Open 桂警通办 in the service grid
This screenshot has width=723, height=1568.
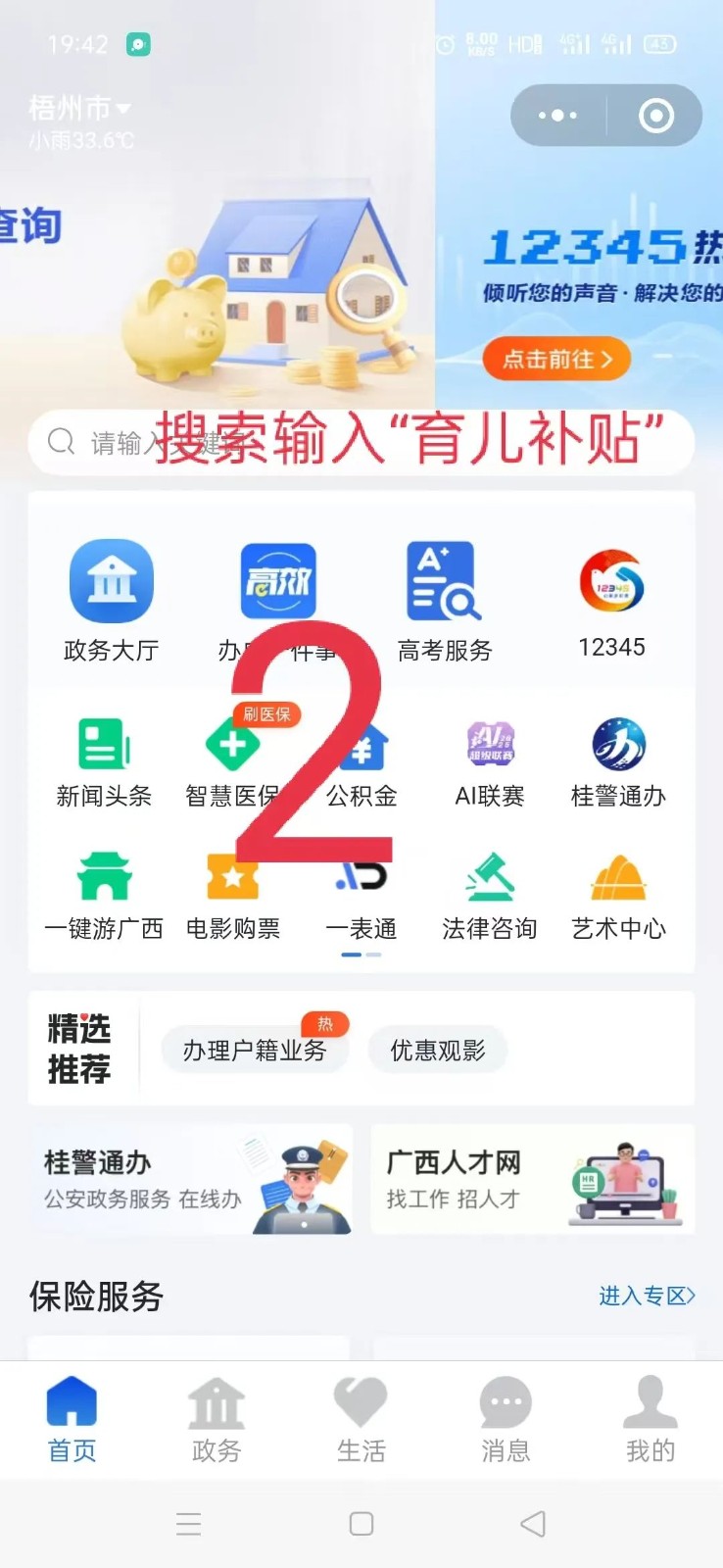pyautogui.click(x=618, y=761)
